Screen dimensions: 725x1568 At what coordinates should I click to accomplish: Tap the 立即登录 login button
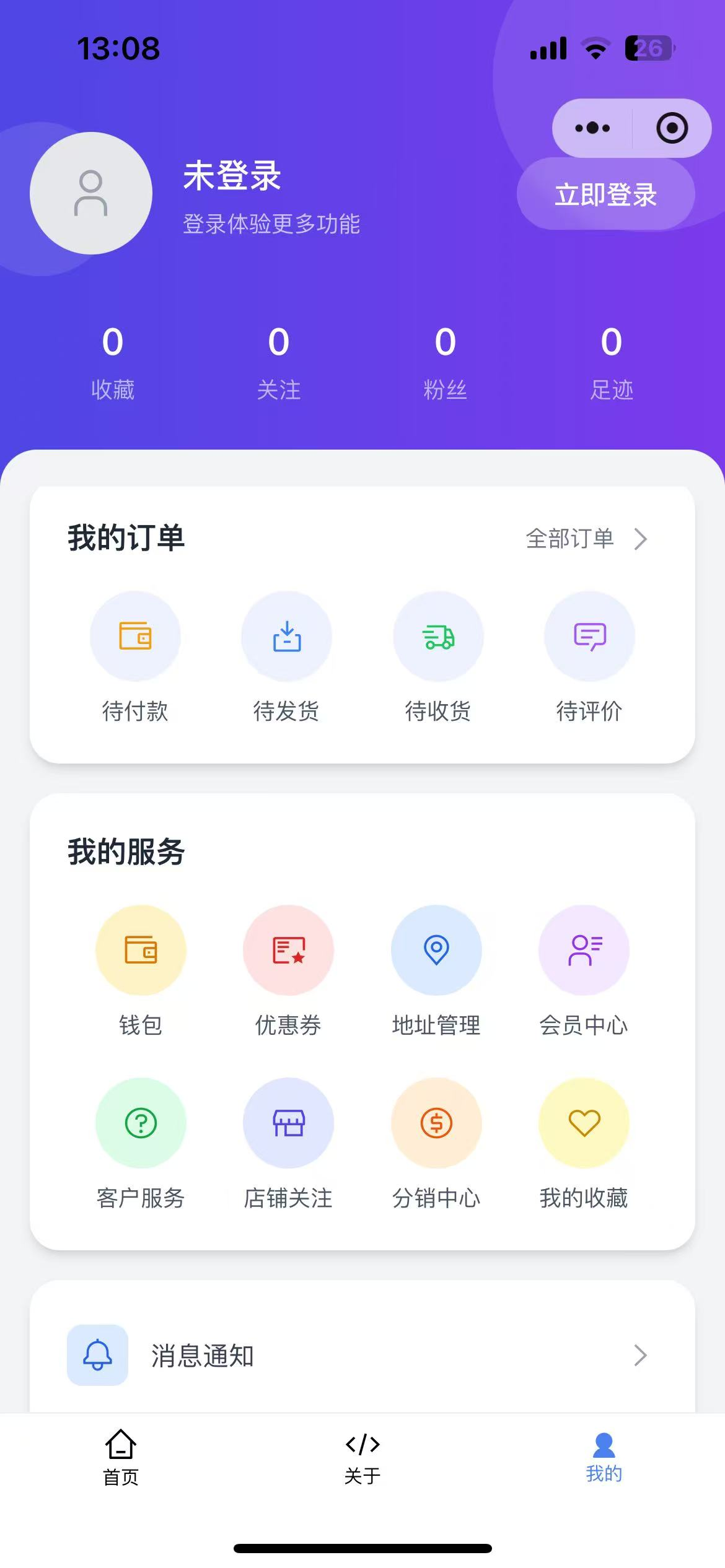pos(605,194)
